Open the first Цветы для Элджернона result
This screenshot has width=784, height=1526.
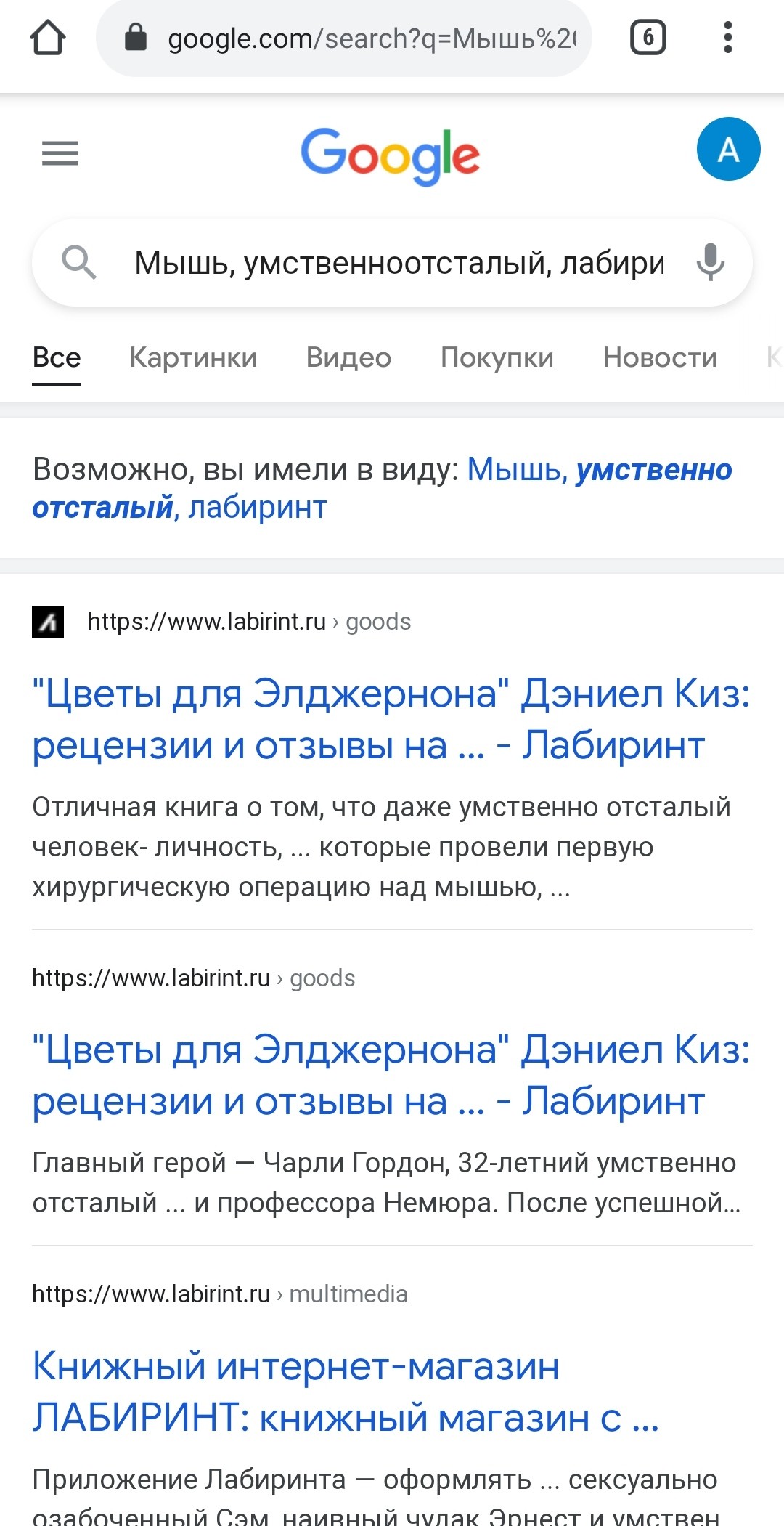coord(391,719)
